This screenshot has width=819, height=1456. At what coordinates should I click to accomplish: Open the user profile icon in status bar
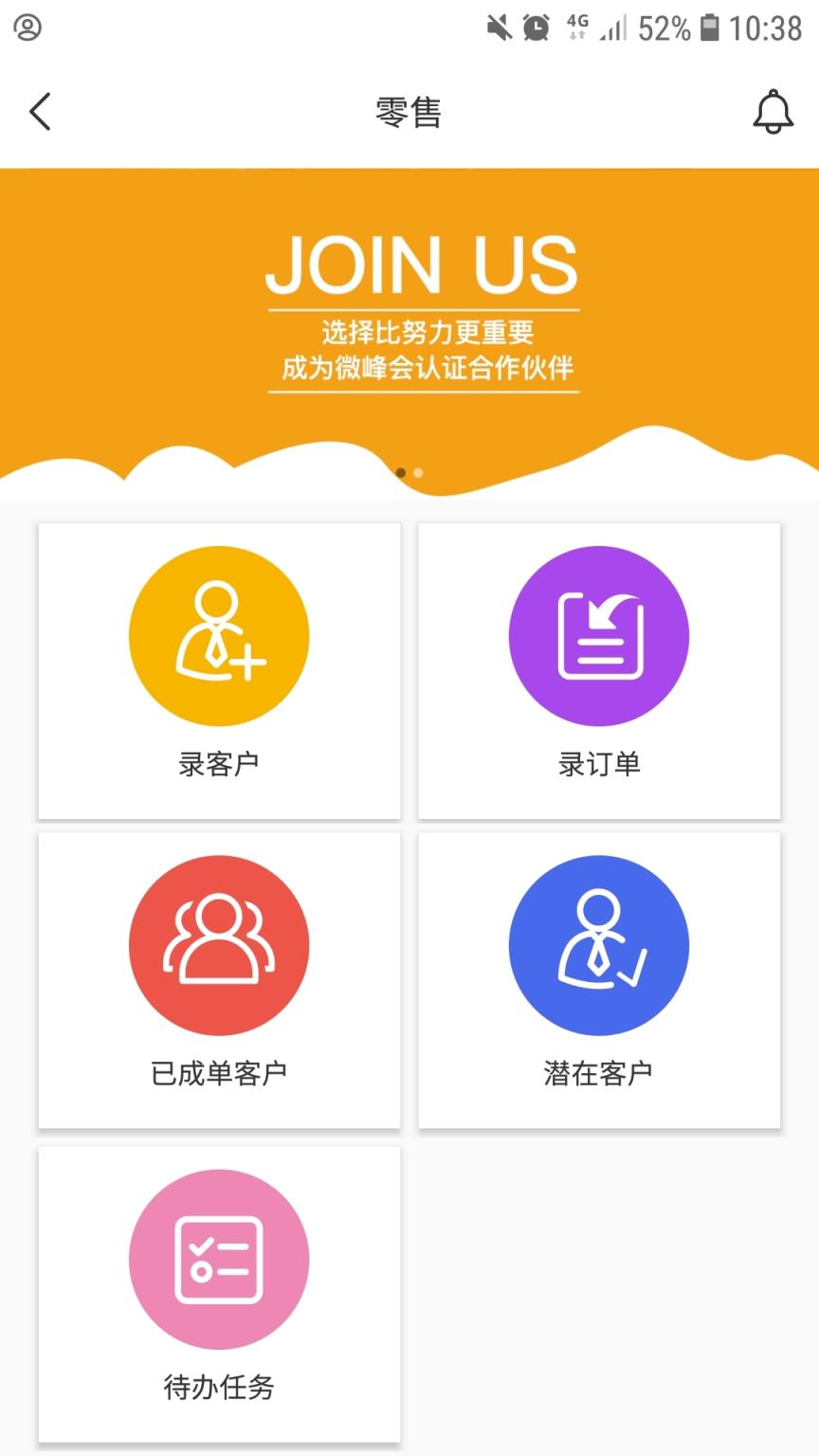pyautogui.click(x=27, y=28)
